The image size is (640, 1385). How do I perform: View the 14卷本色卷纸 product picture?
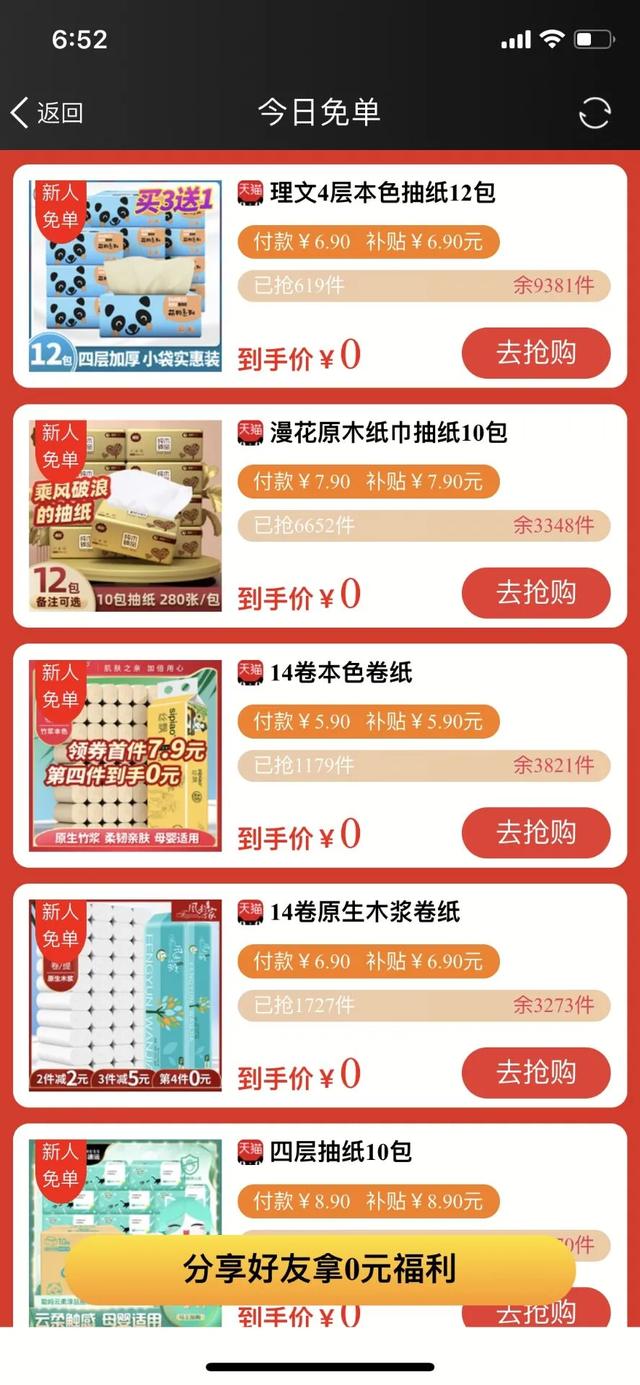pos(125,755)
